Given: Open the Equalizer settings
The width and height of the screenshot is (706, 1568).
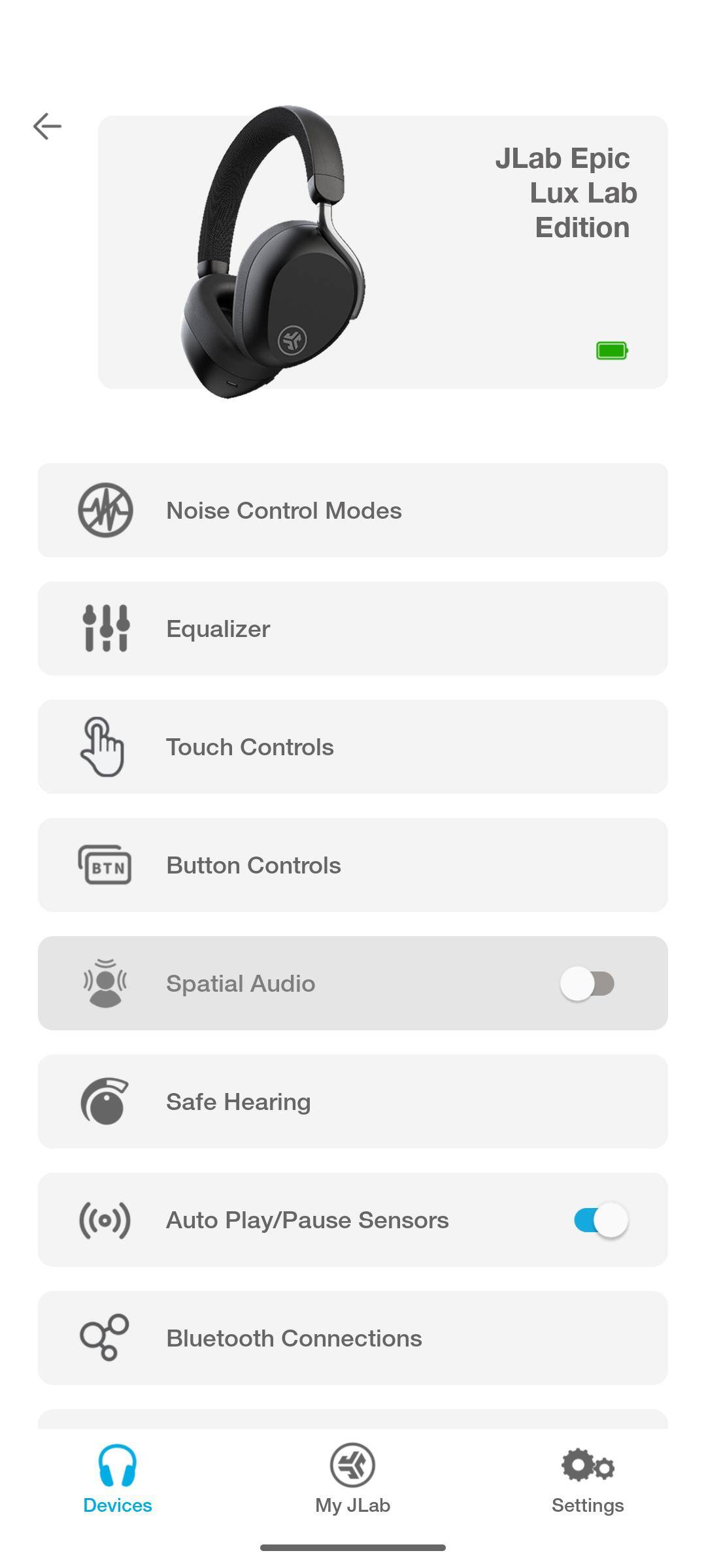Looking at the screenshot, I should click(352, 629).
